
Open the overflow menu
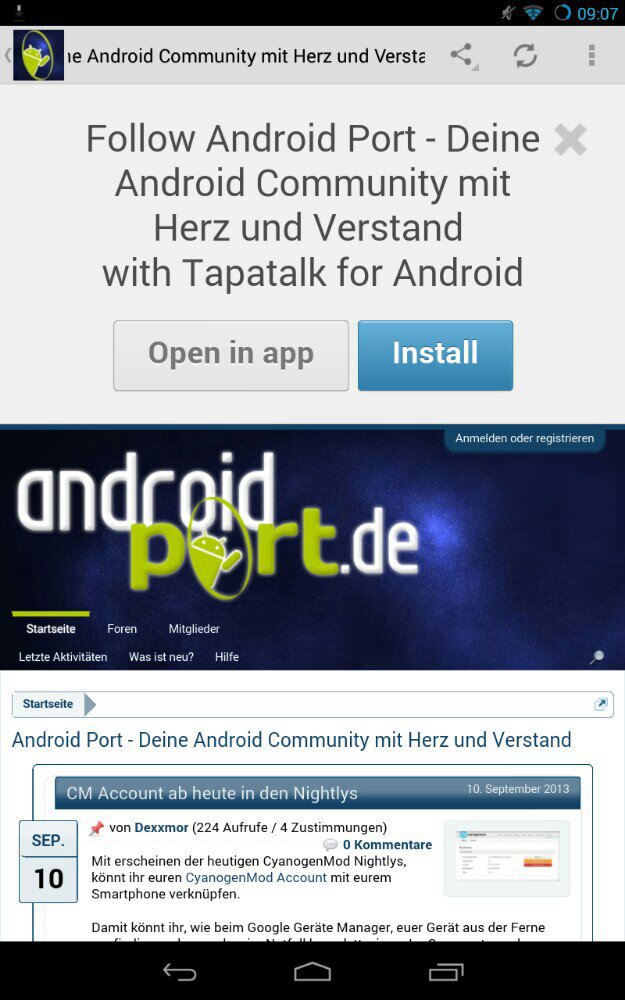coord(591,55)
